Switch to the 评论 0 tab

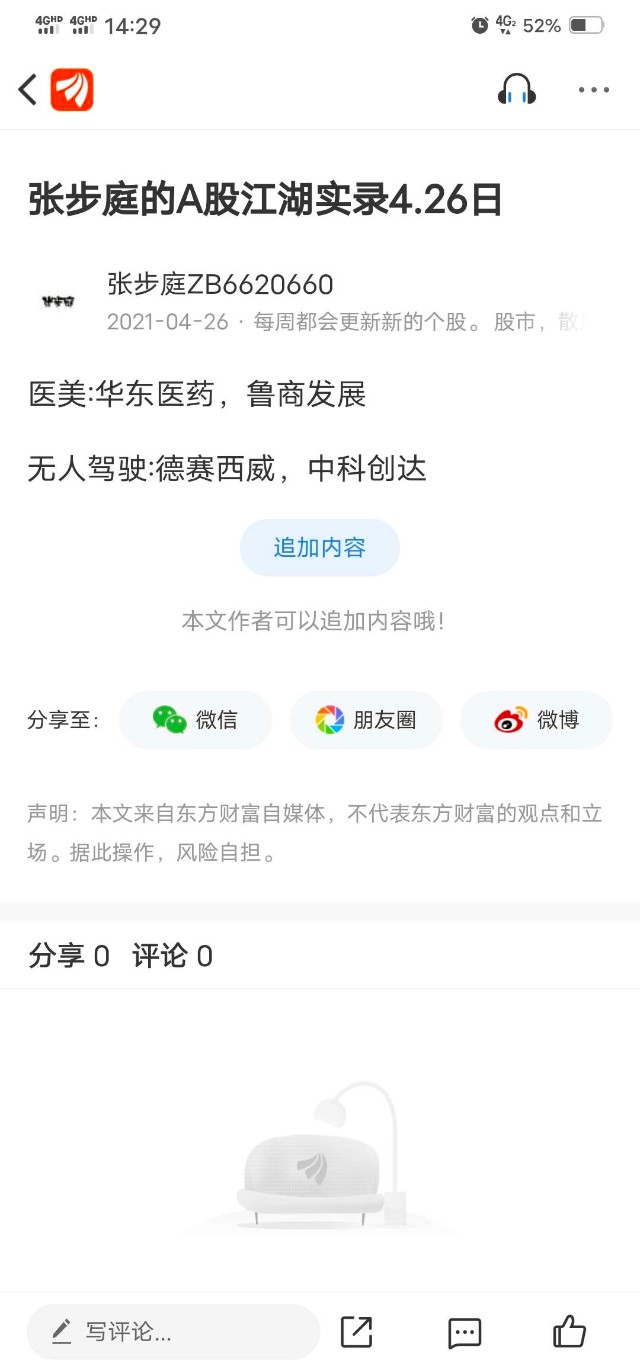pos(172,956)
